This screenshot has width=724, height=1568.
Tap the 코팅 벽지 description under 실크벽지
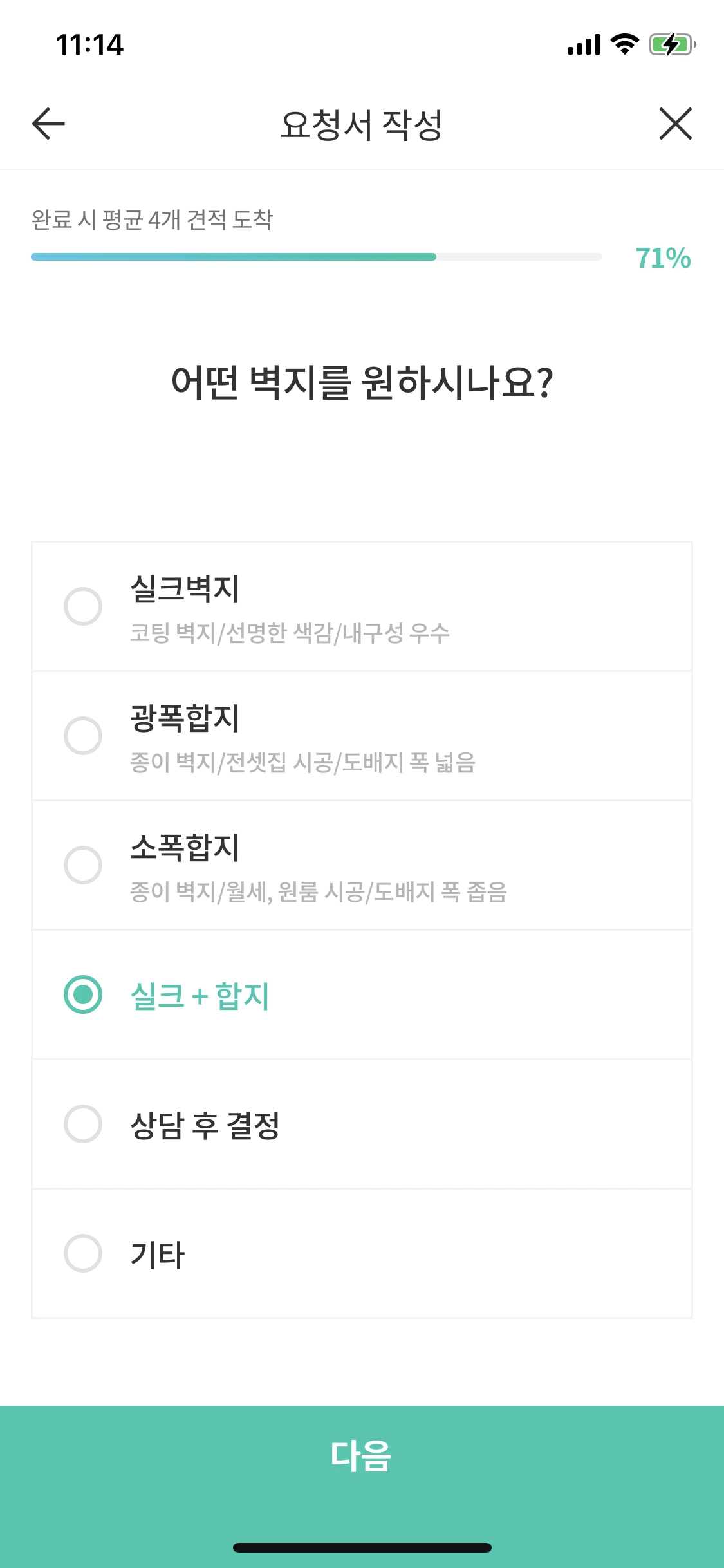pos(290,633)
